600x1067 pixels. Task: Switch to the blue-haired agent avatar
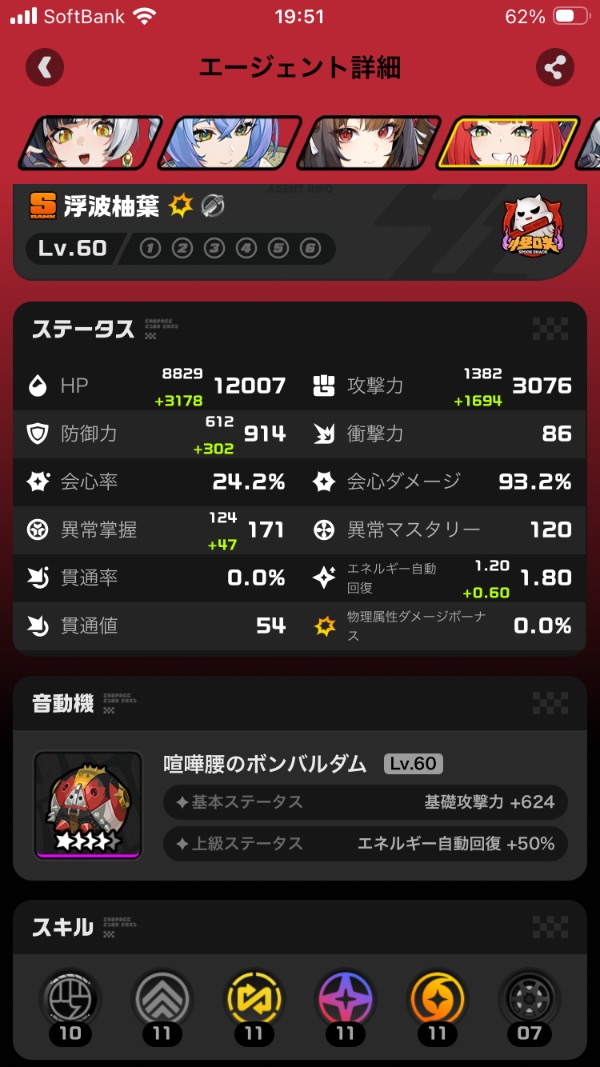(x=228, y=143)
